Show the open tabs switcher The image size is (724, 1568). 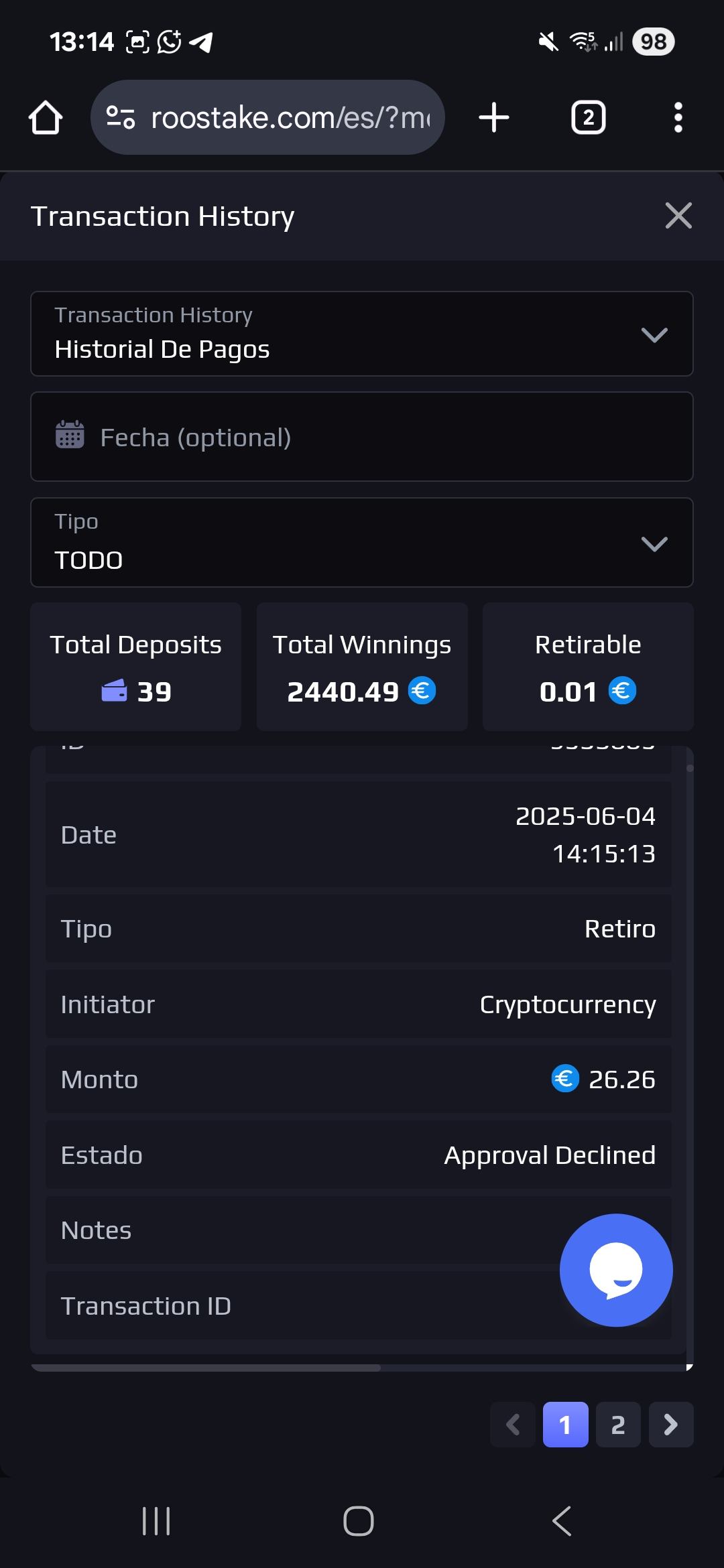[588, 118]
